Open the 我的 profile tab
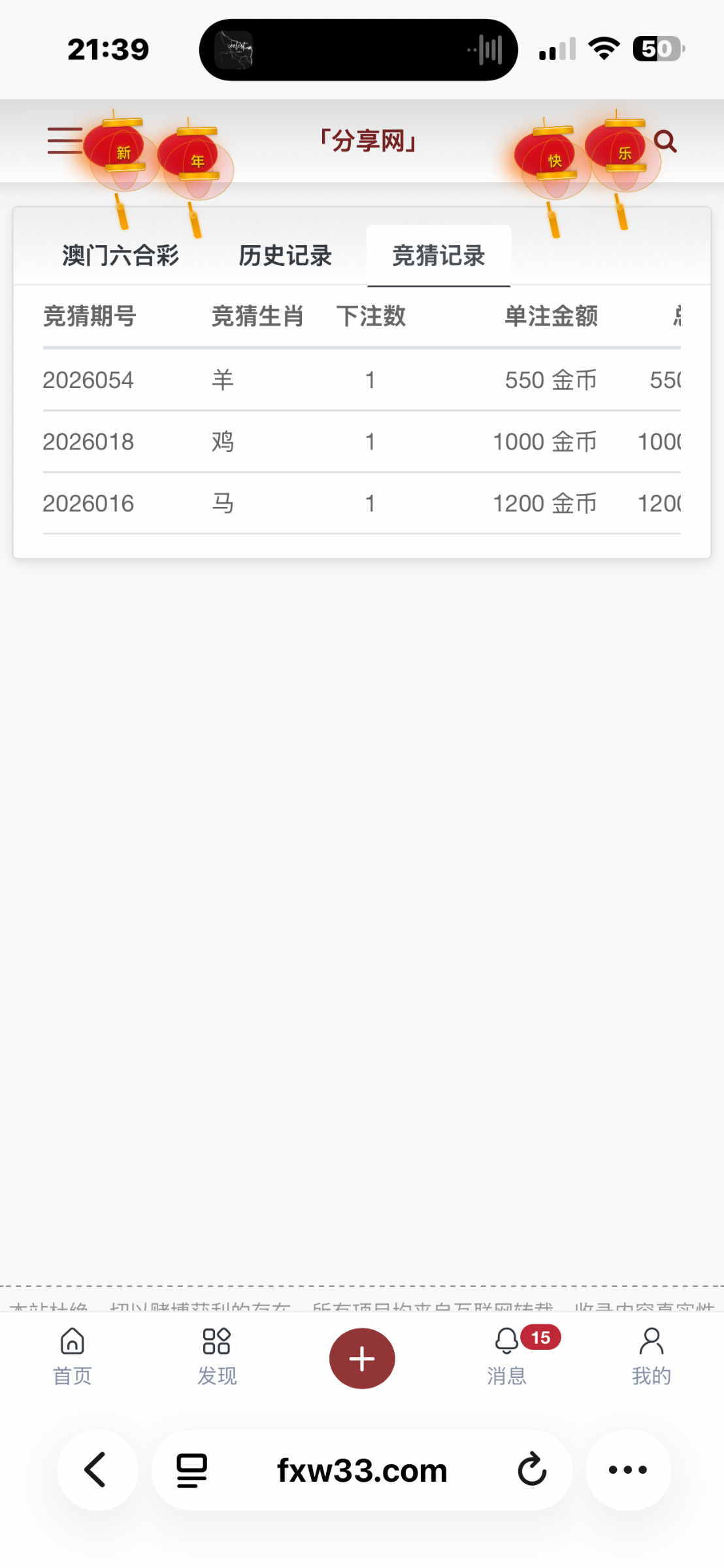The height and width of the screenshot is (1568, 724). (x=651, y=1356)
